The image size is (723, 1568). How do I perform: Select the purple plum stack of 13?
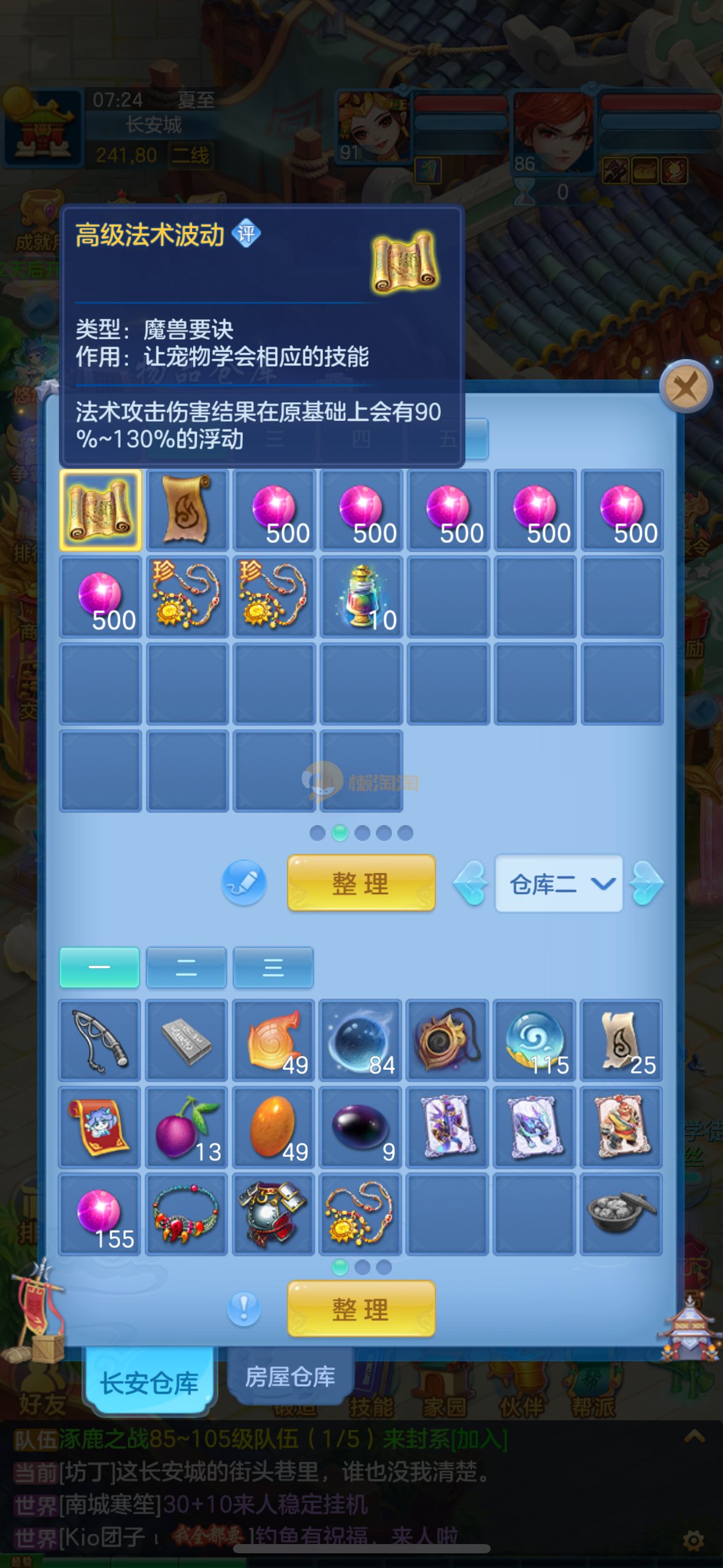186,1127
